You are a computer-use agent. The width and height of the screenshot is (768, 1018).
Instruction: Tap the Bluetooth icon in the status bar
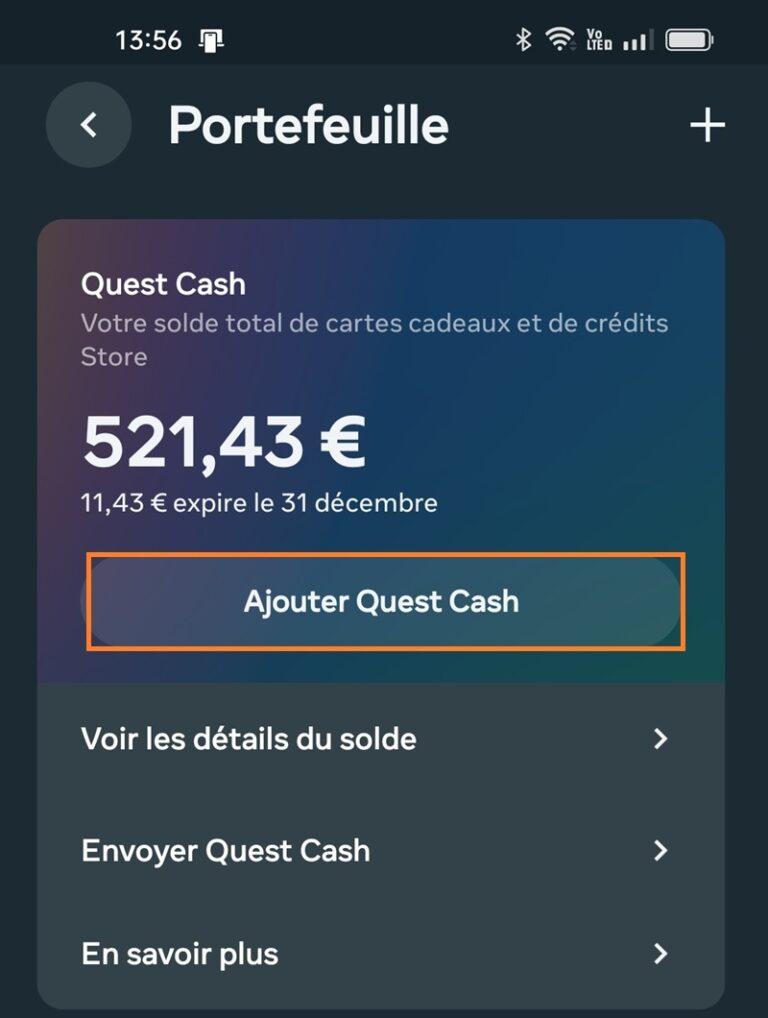[x=523, y=38]
